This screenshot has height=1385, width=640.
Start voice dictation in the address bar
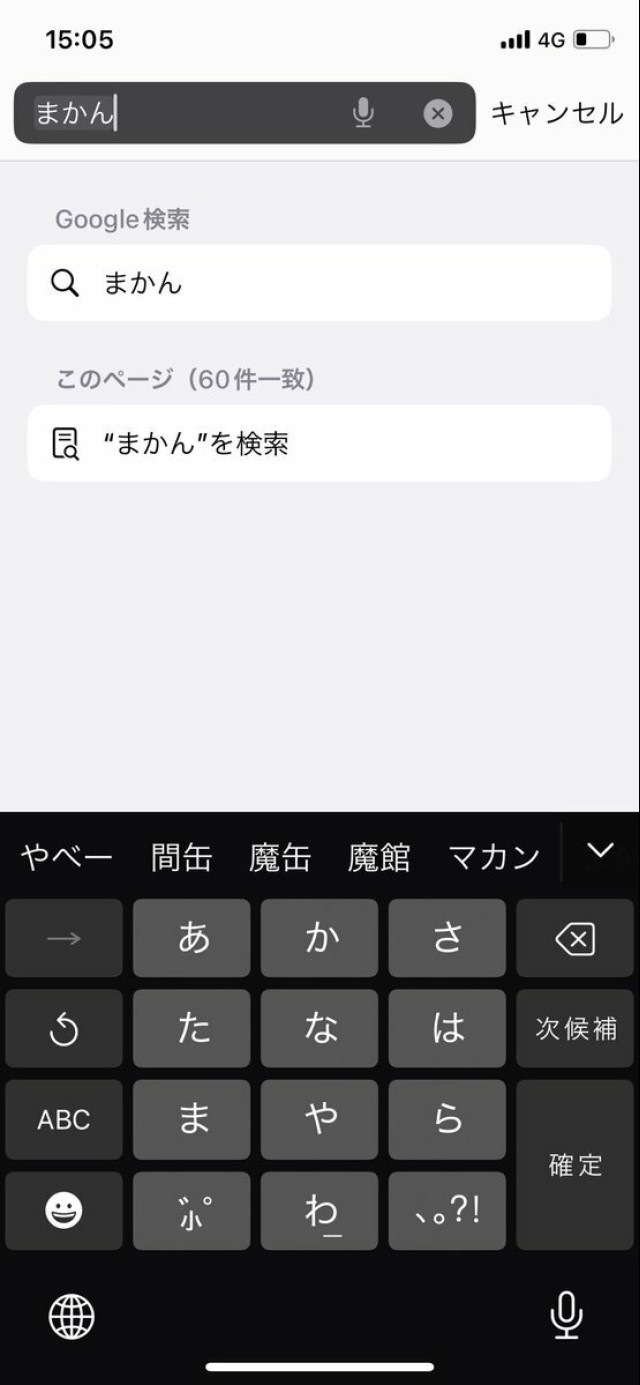pos(363,113)
